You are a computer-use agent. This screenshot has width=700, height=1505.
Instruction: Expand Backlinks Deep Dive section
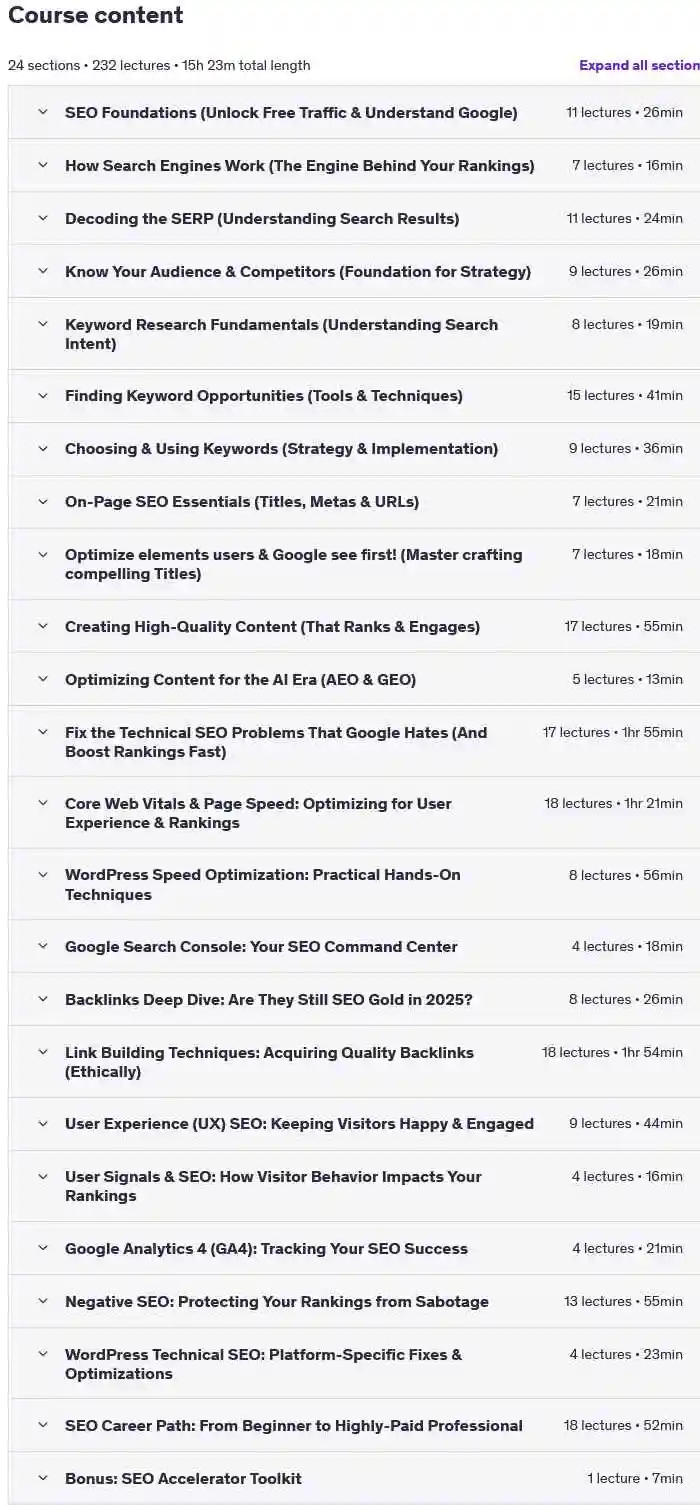(354, 1000)
